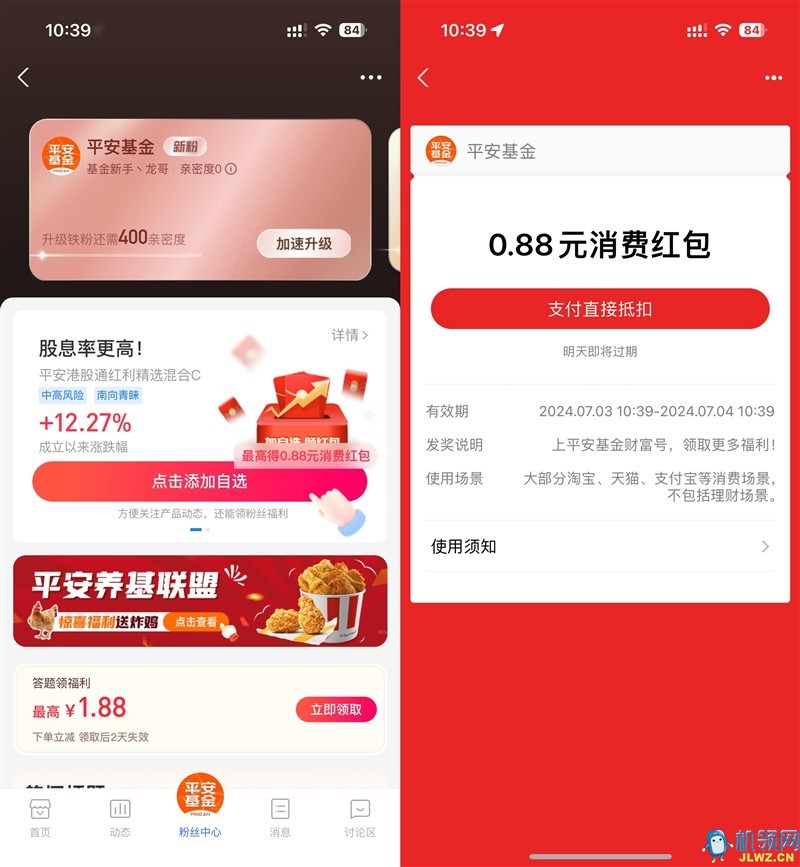Tap 点击添加自选 button
Viewport: 800px width, 867px height.
coord(199,481)
